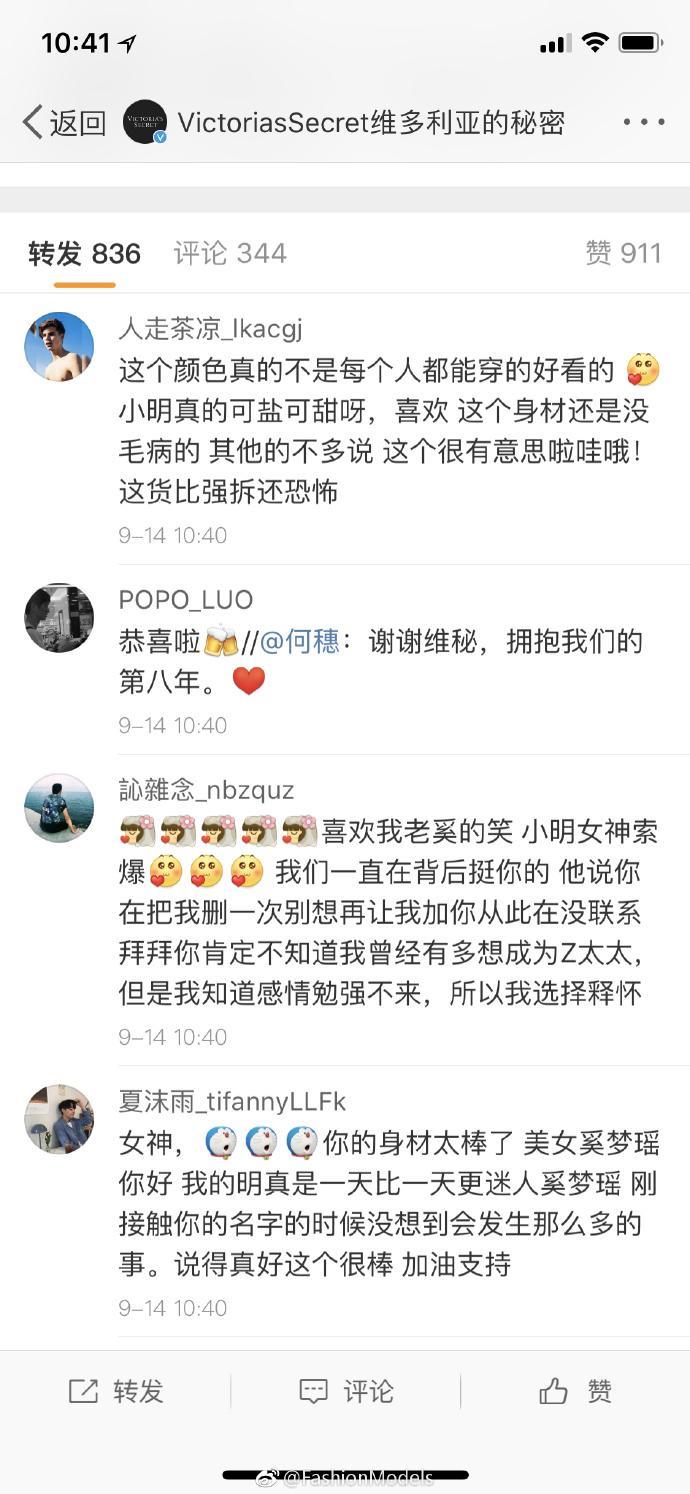Open VictoriasSecret维多利亚的秘密 profile from the header
Viewport: 690px width, 1494px height.
[370, 122]
